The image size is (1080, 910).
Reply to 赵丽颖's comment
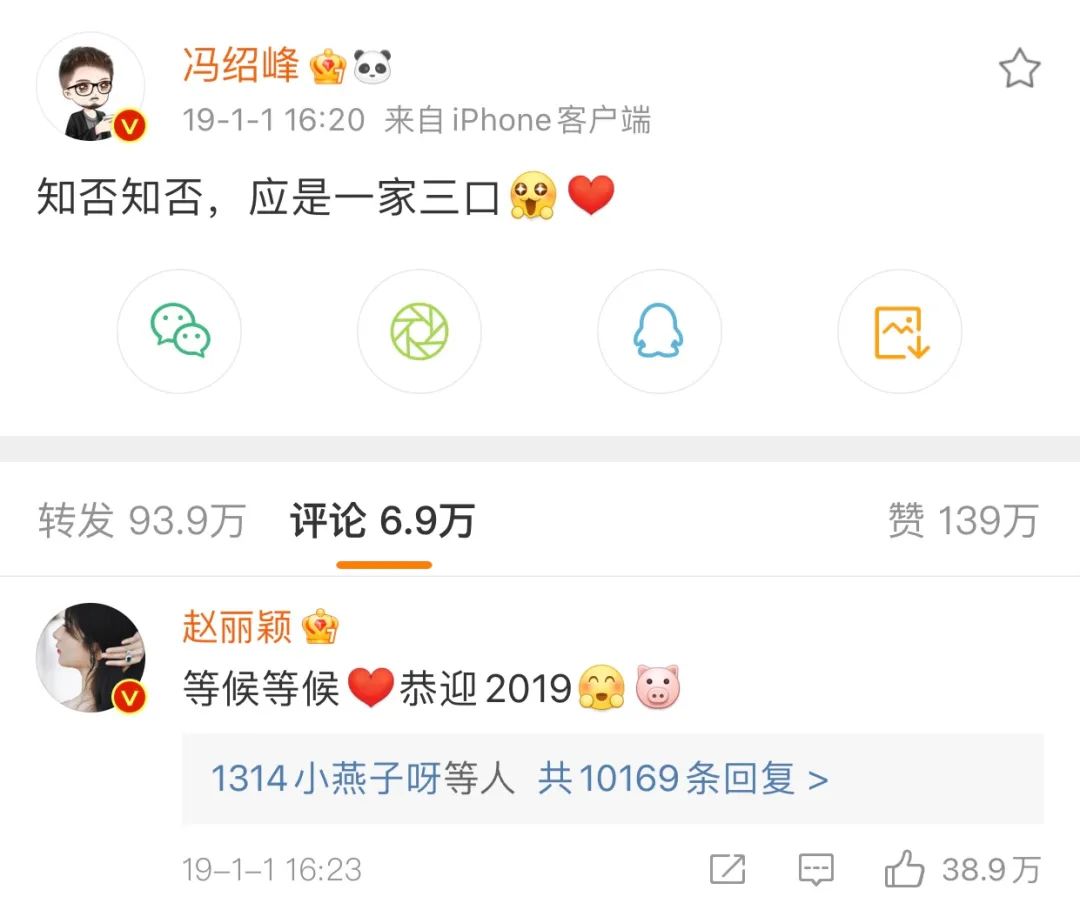pos(816,869)
